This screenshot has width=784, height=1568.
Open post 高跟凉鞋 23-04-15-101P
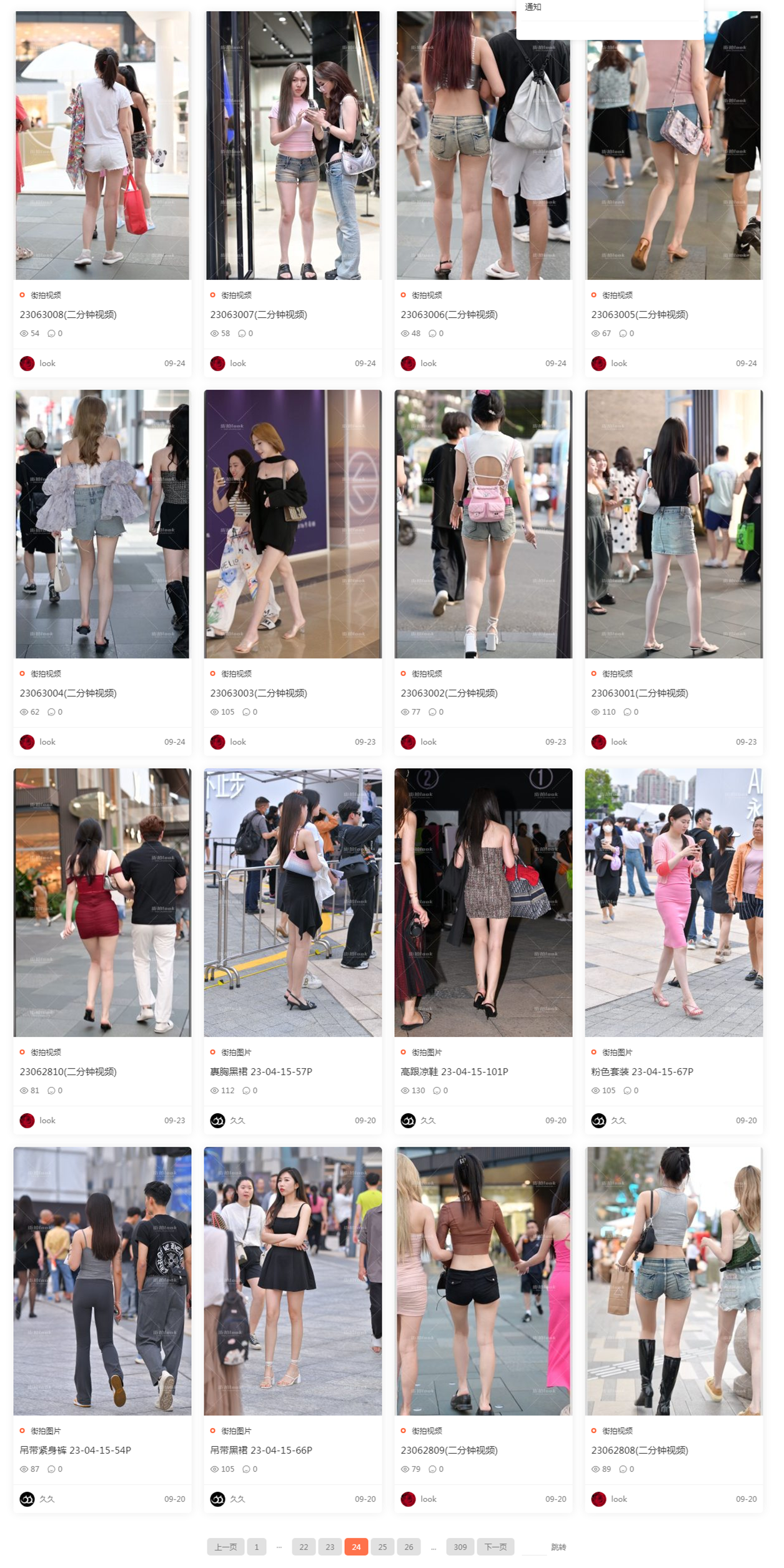point(454,1071)
